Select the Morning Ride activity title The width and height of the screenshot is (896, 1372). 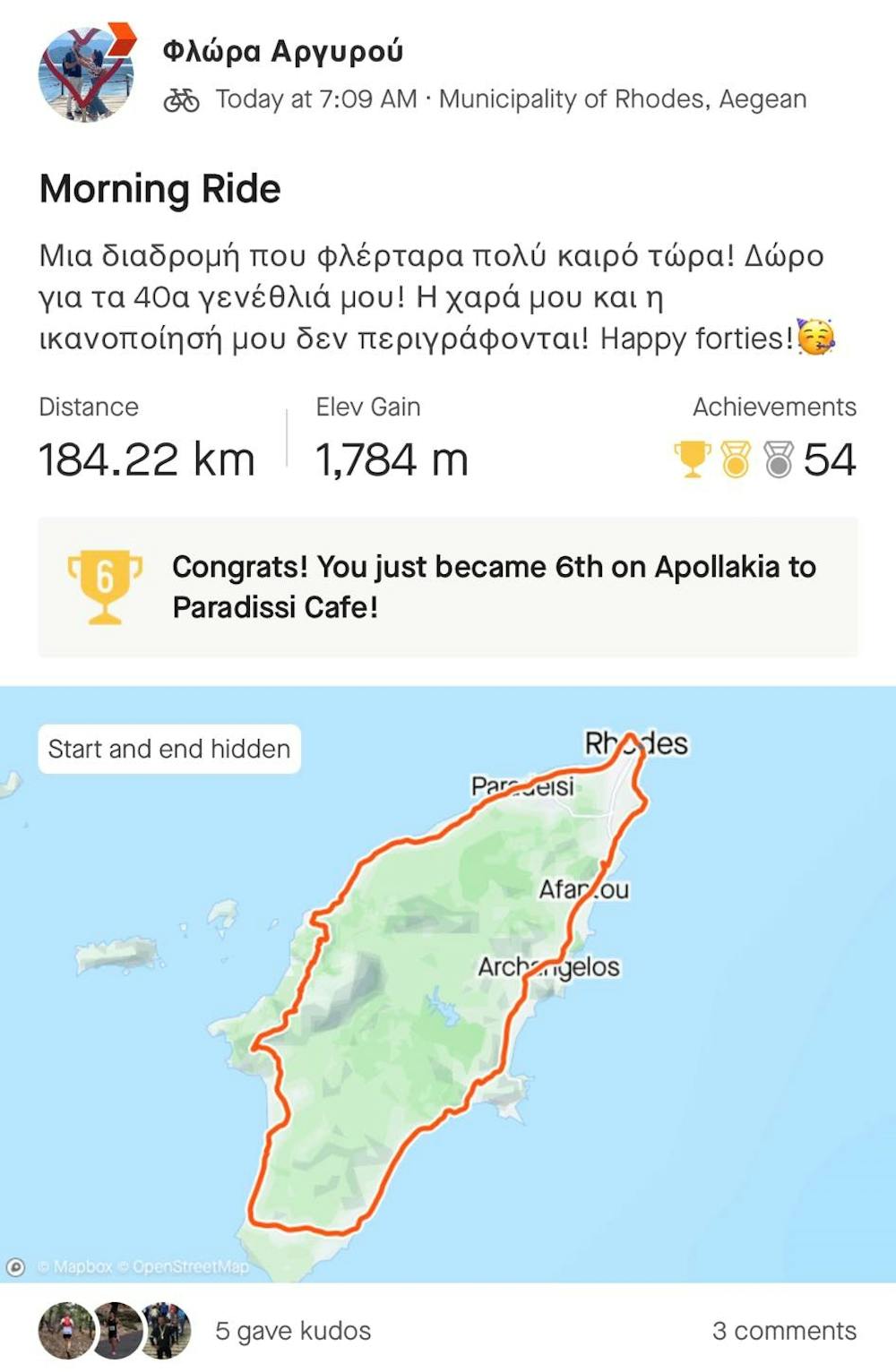(159, 189)
